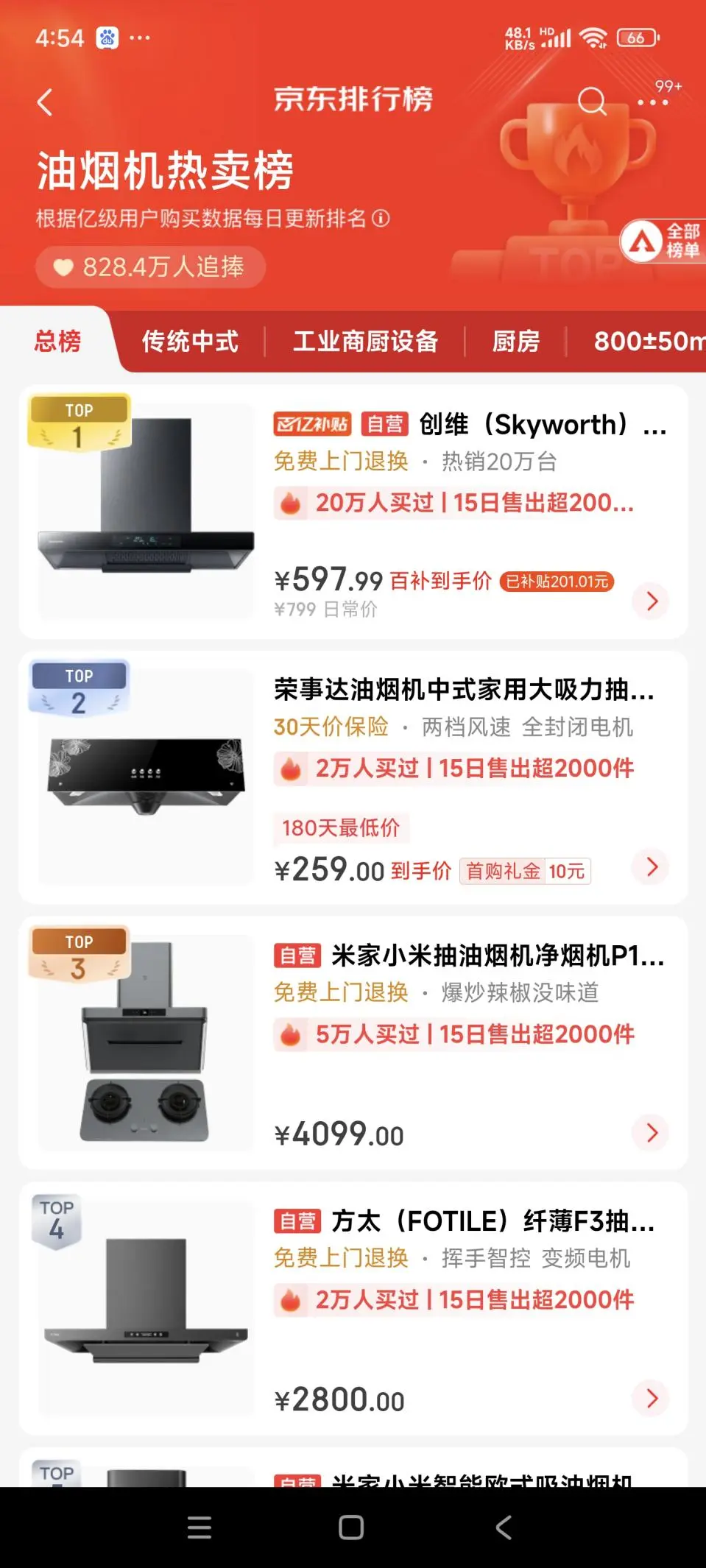Switch to the 工业商厨设备 tab
Viewport: 706px width, 1568px height.
tap(366, 341)
